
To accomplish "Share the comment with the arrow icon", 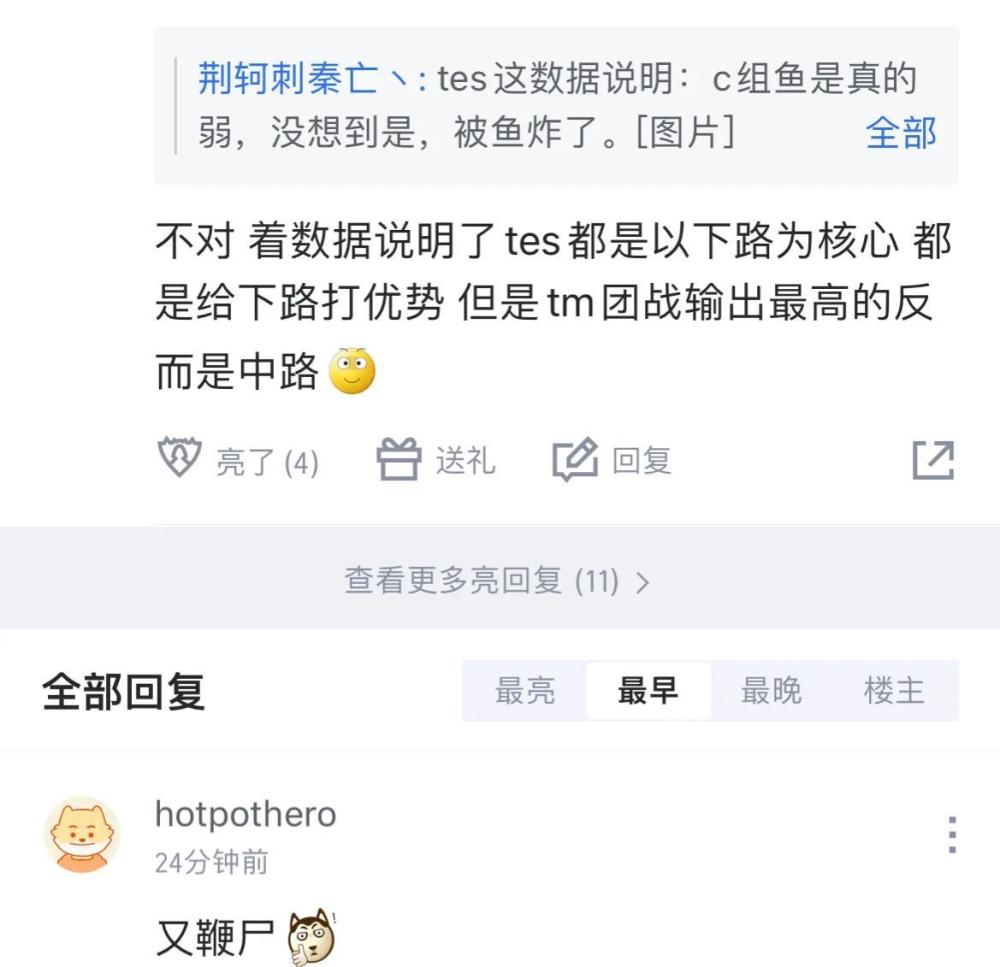I will click(932, 461).
